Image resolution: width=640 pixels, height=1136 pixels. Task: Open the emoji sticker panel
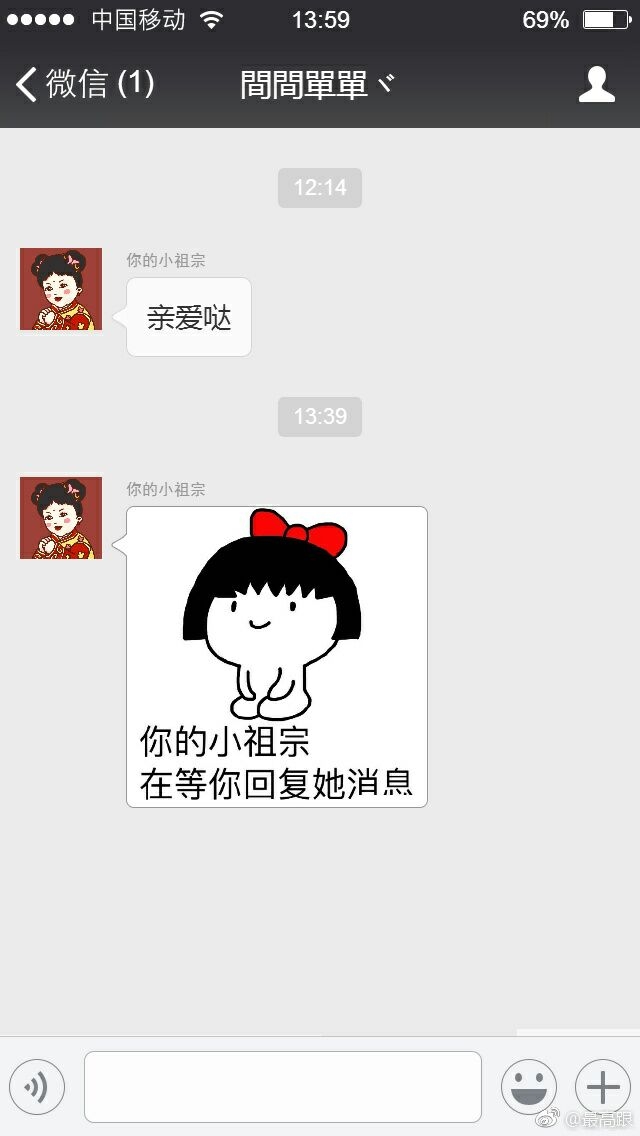[529, 1087]
